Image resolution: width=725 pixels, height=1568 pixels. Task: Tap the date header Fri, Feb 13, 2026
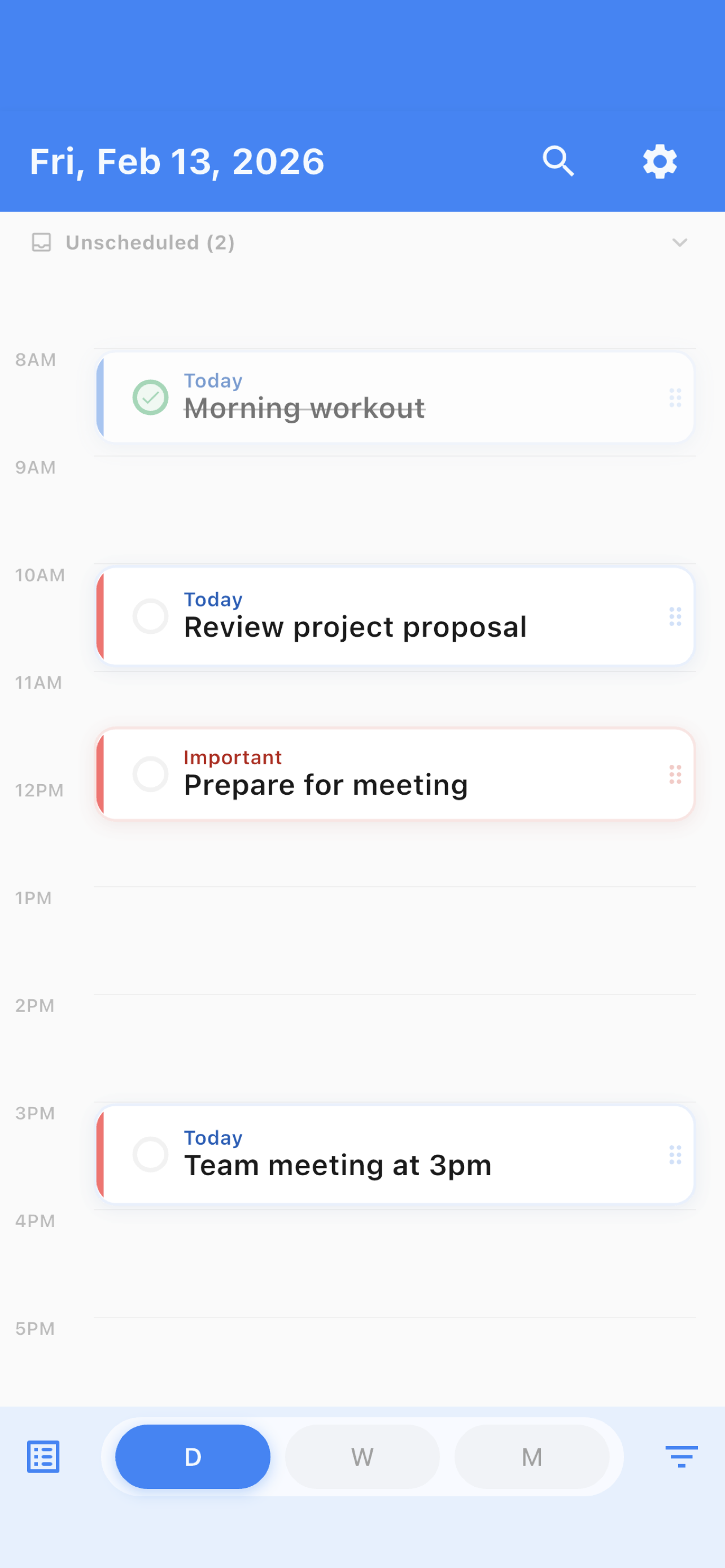point(177,162)
